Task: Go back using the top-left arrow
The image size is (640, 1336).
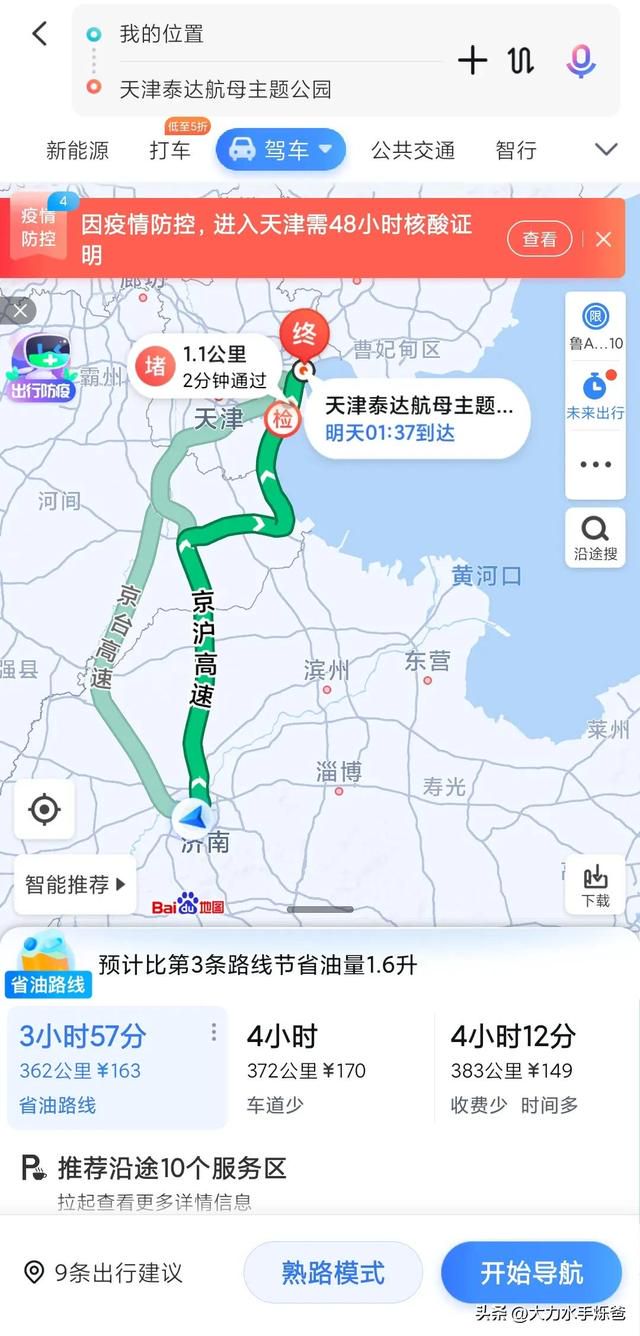Action: pos(39,34)
